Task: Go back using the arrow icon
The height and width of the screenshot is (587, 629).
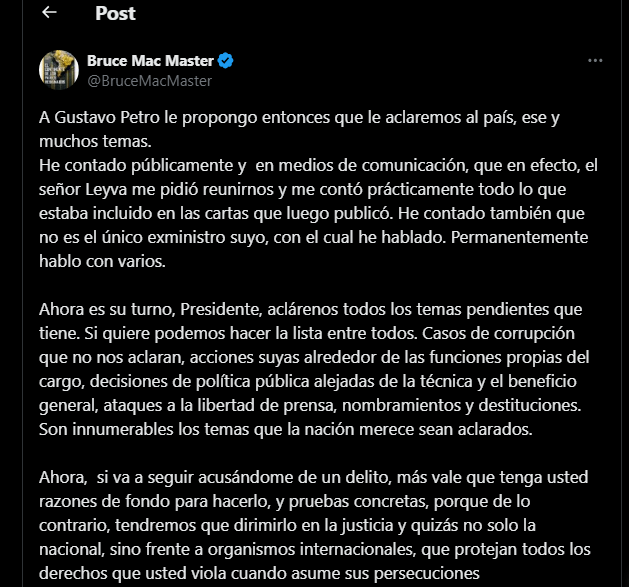Action: coord(50,13)
